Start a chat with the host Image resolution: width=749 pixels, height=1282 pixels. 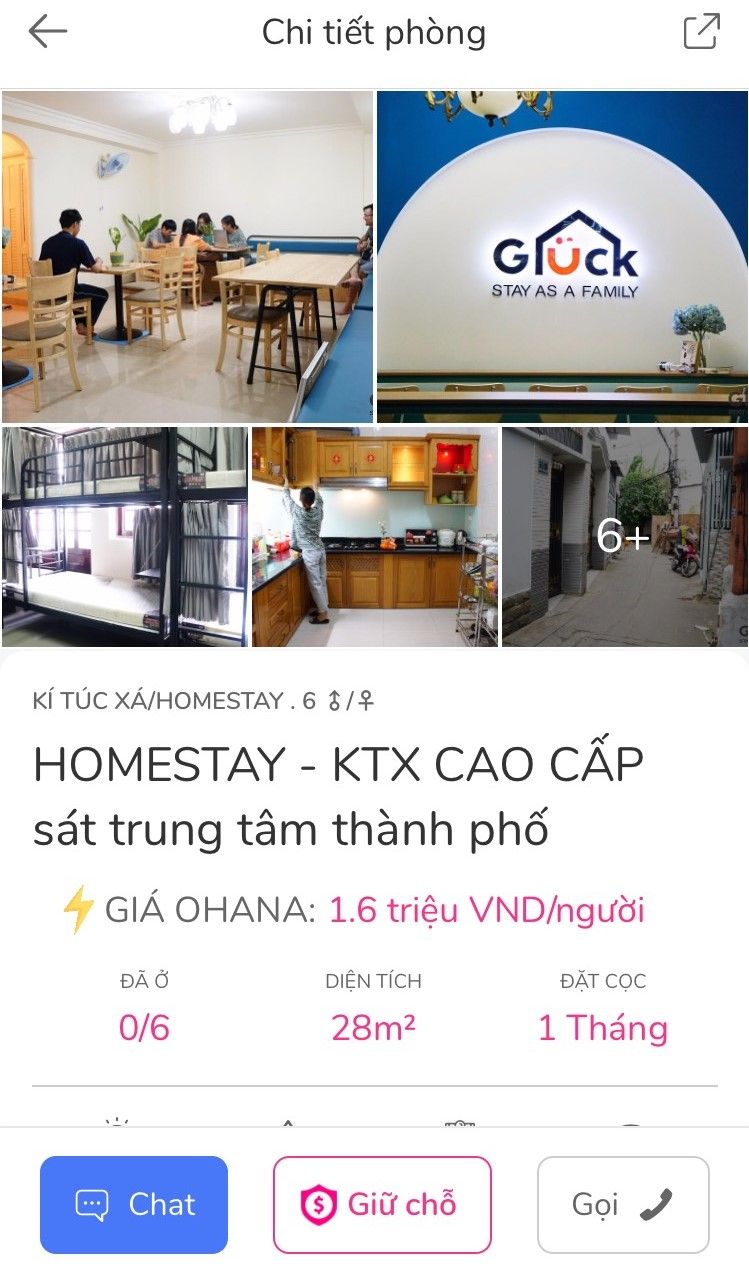[x=134, y=1204]
